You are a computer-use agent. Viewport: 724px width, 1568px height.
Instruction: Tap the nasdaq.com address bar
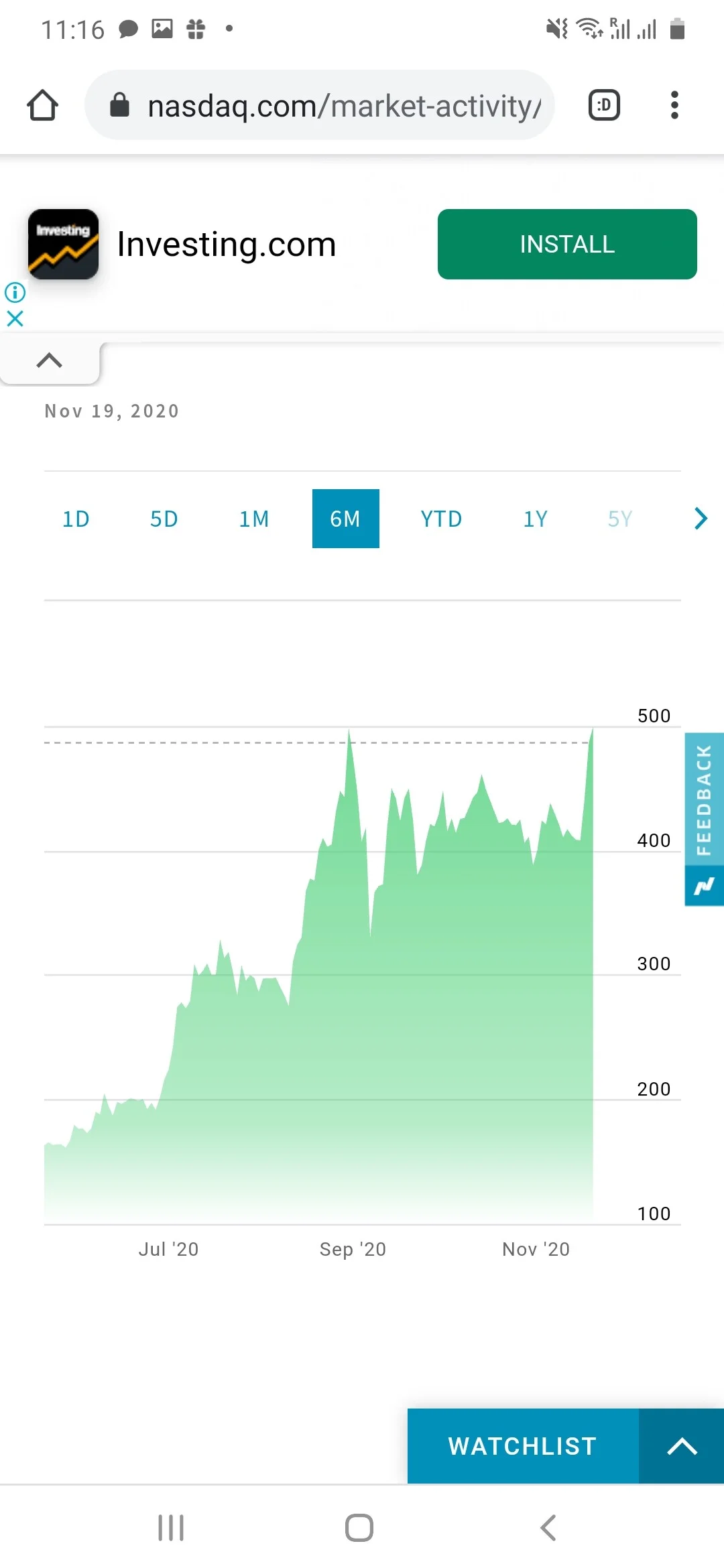coord(320,105)
